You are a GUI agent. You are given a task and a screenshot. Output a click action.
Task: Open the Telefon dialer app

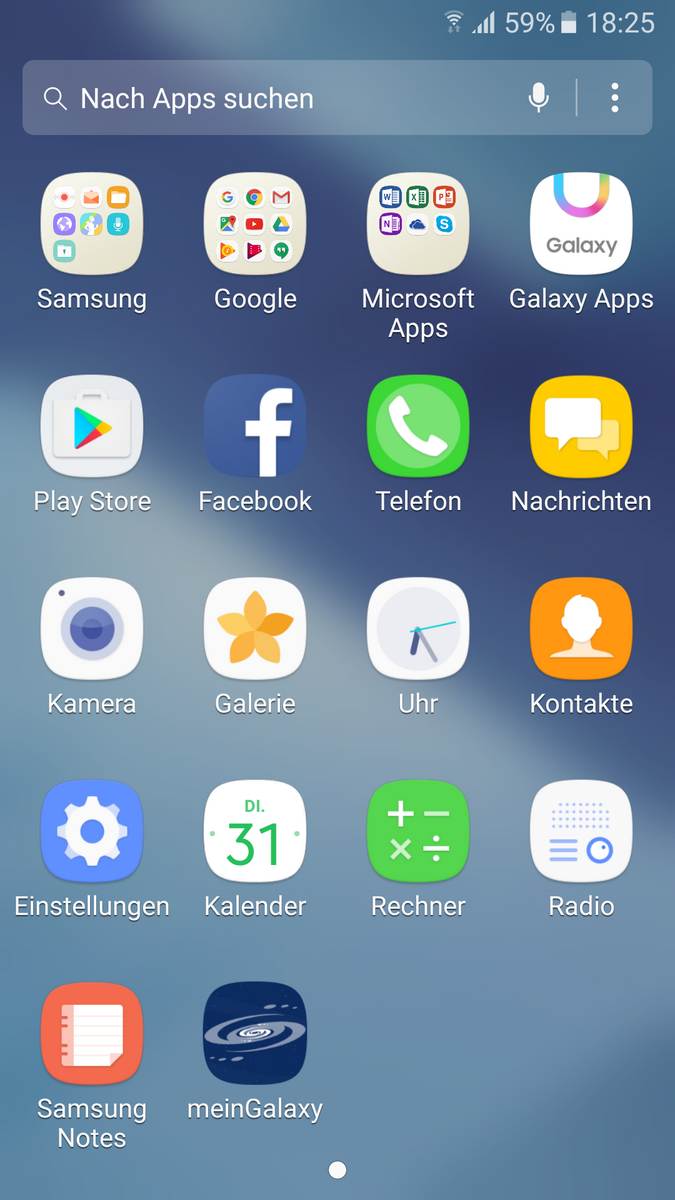click(x=418, y=427)
